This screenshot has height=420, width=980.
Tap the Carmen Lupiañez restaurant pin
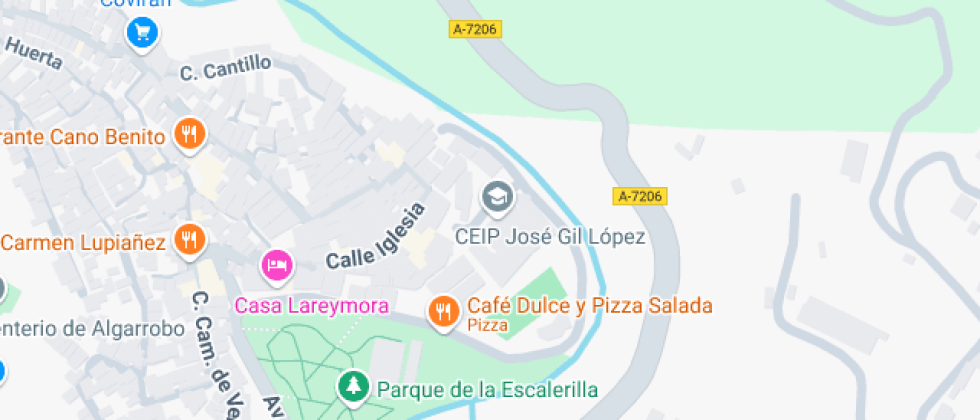tap(188, 239)
